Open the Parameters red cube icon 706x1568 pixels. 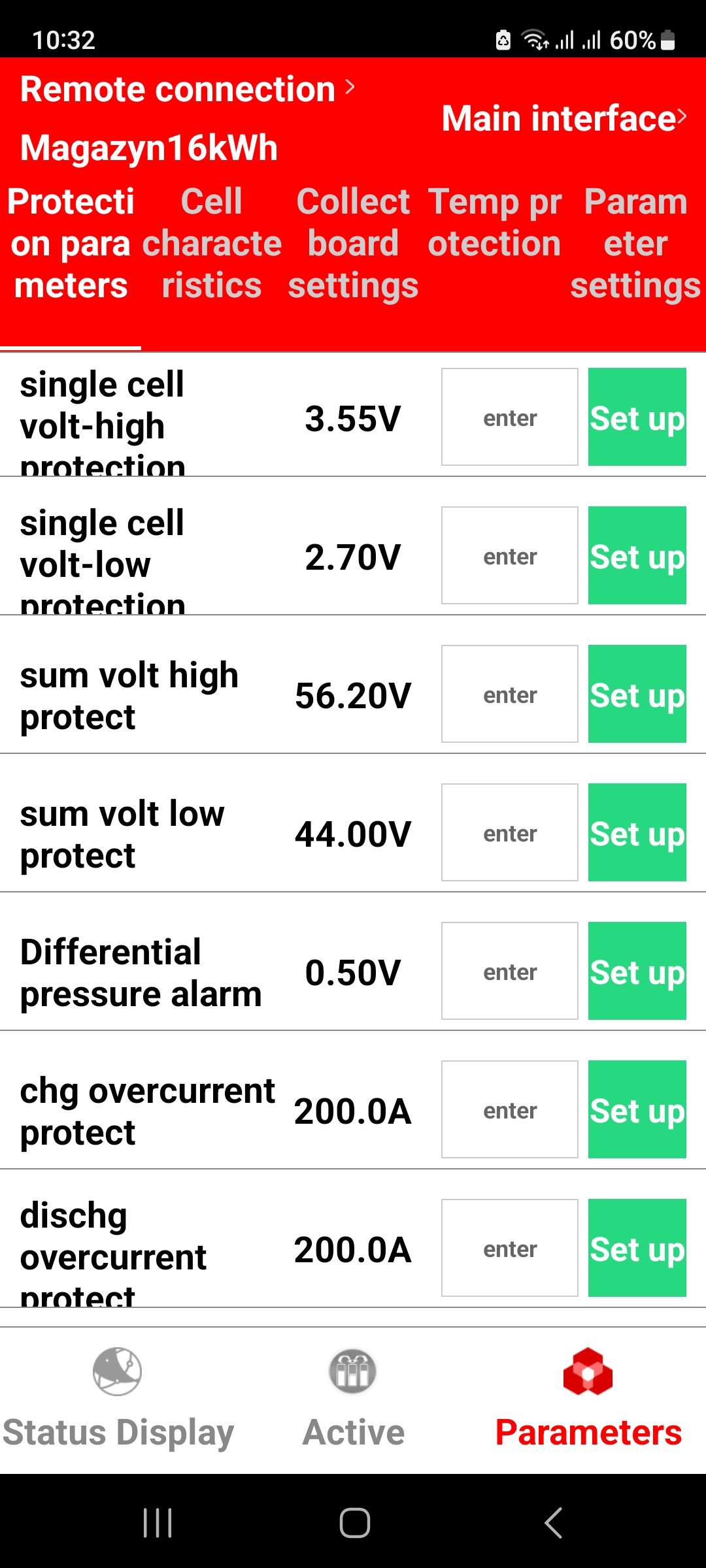(x=587, y=1372)
